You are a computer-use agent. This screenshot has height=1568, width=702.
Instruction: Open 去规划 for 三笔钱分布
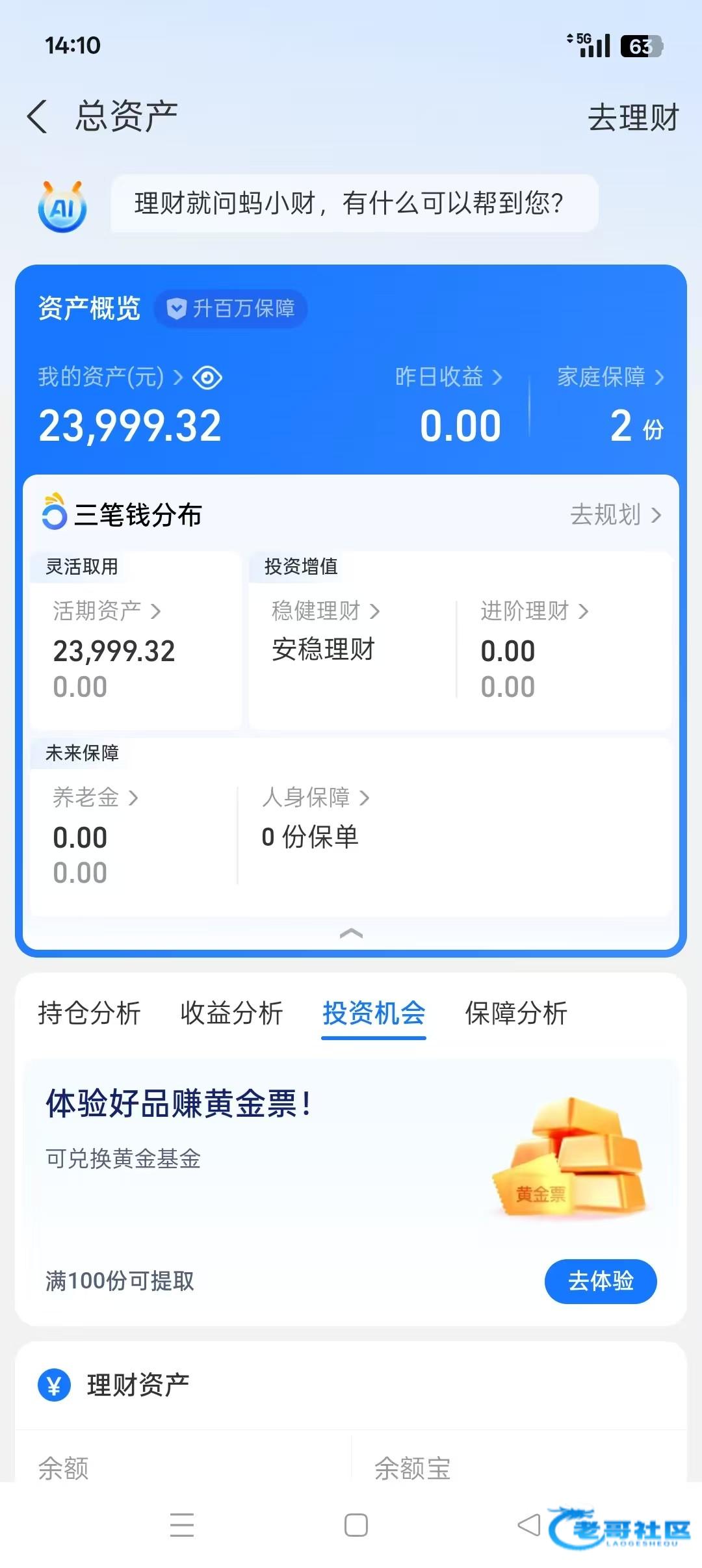(615, 515)
